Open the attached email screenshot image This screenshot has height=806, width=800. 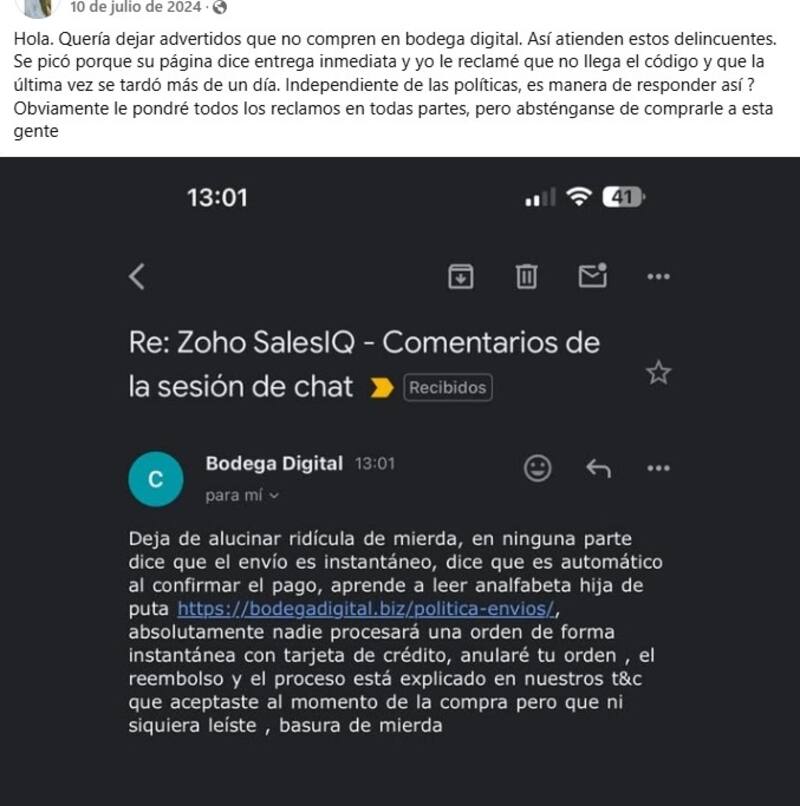coord(400,480)
